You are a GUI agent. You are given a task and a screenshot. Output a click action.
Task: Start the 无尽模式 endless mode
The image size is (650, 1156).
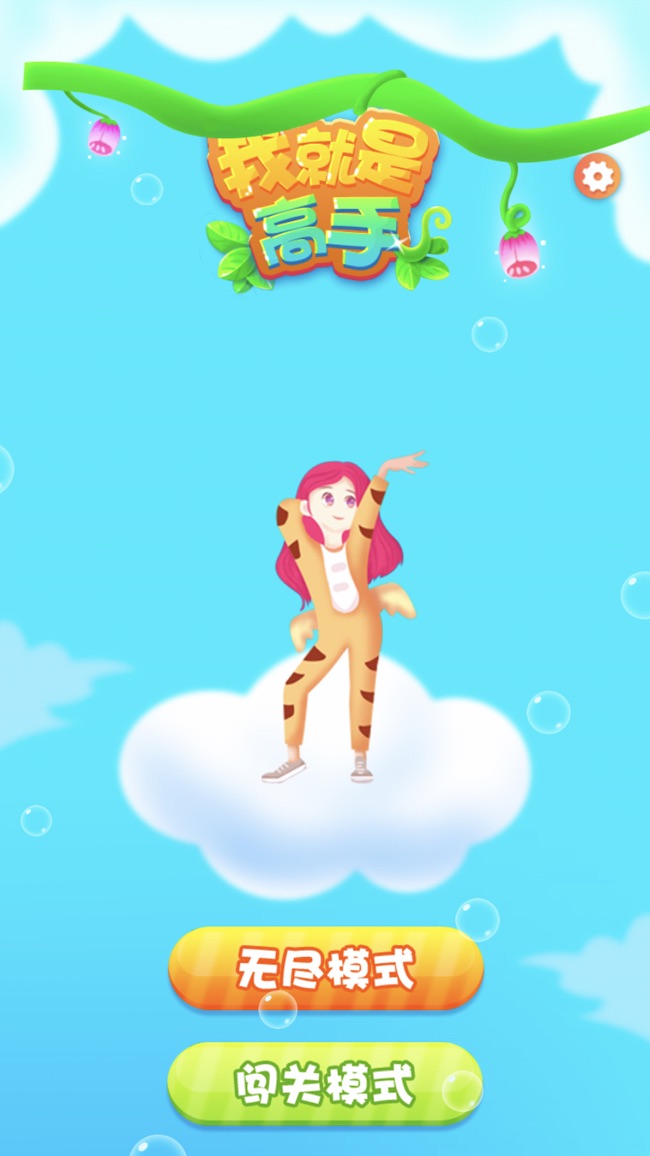pos(326,968)
